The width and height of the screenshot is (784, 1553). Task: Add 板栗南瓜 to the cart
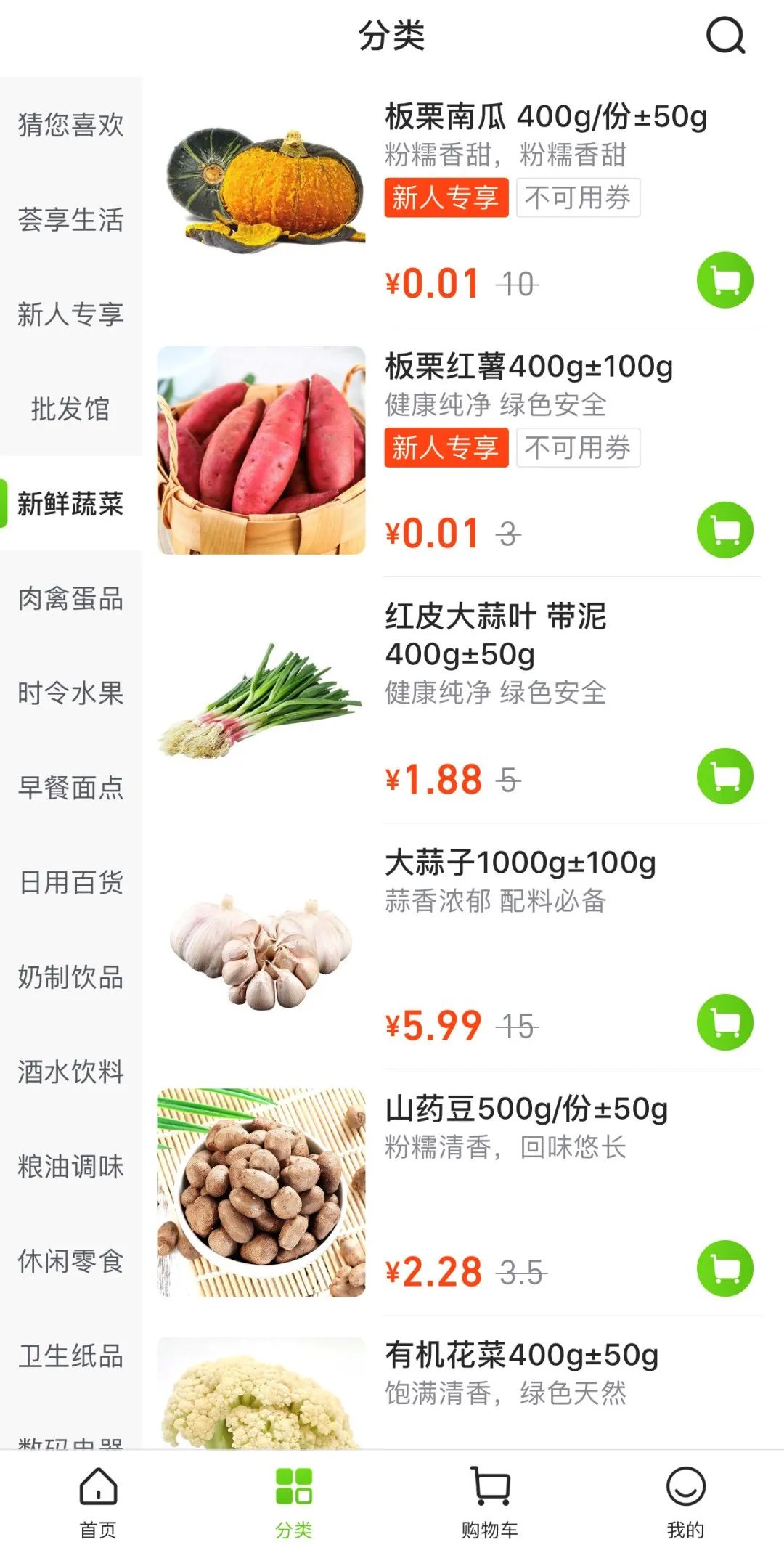click(724, 280)
